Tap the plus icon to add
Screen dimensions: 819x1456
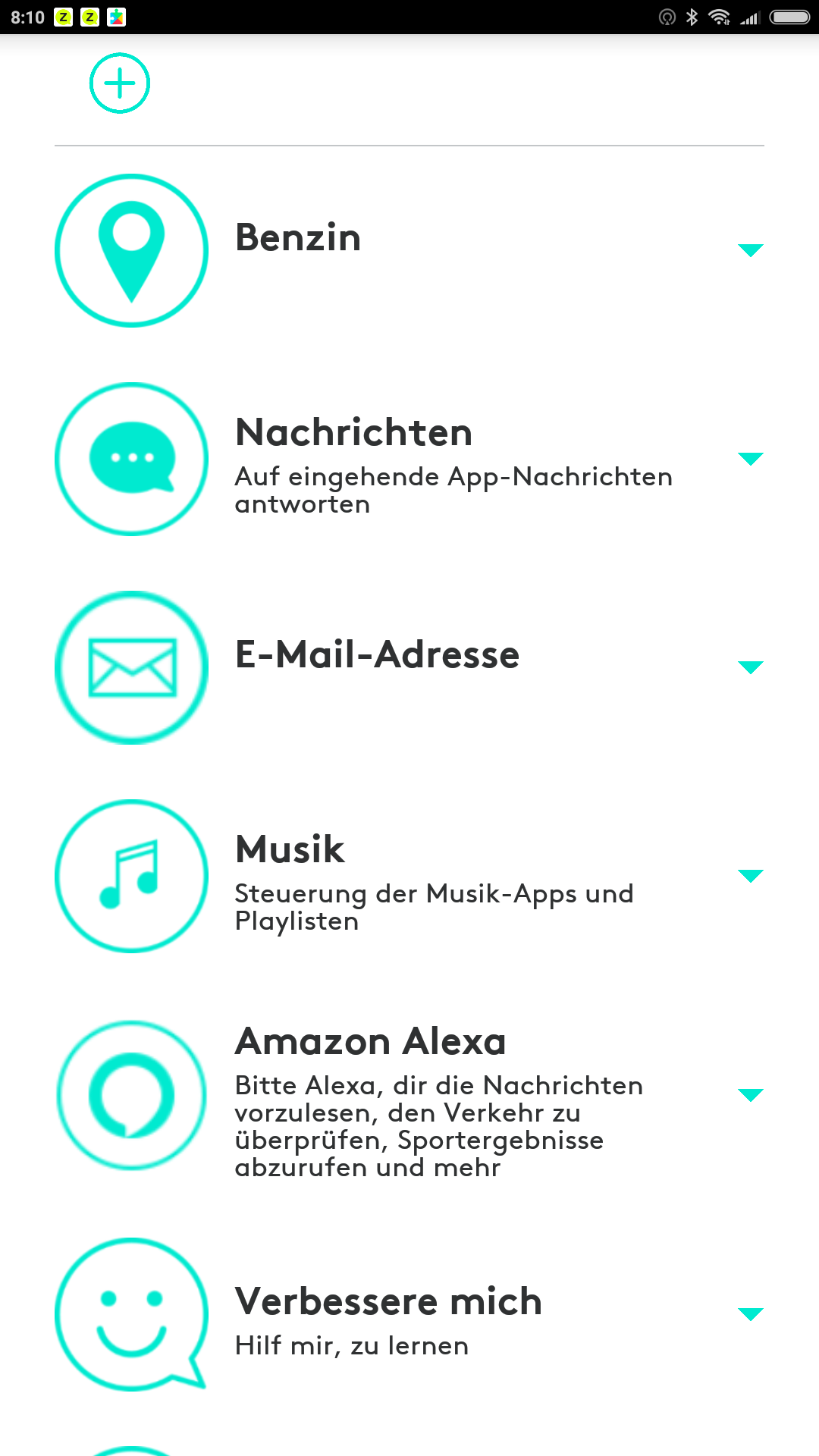coord(120,83)
